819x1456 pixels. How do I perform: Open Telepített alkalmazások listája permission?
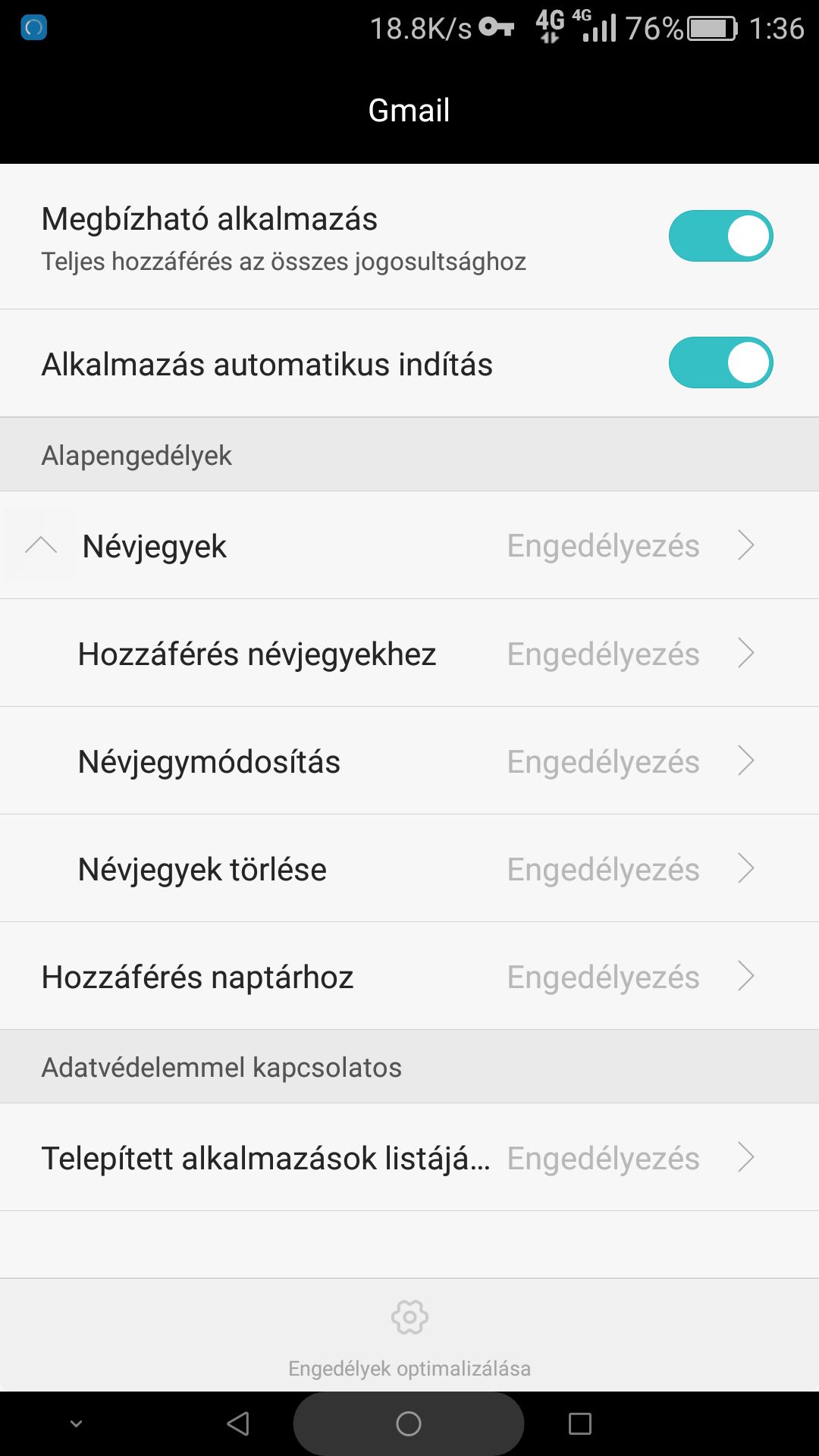click(x=409, y=1157)
